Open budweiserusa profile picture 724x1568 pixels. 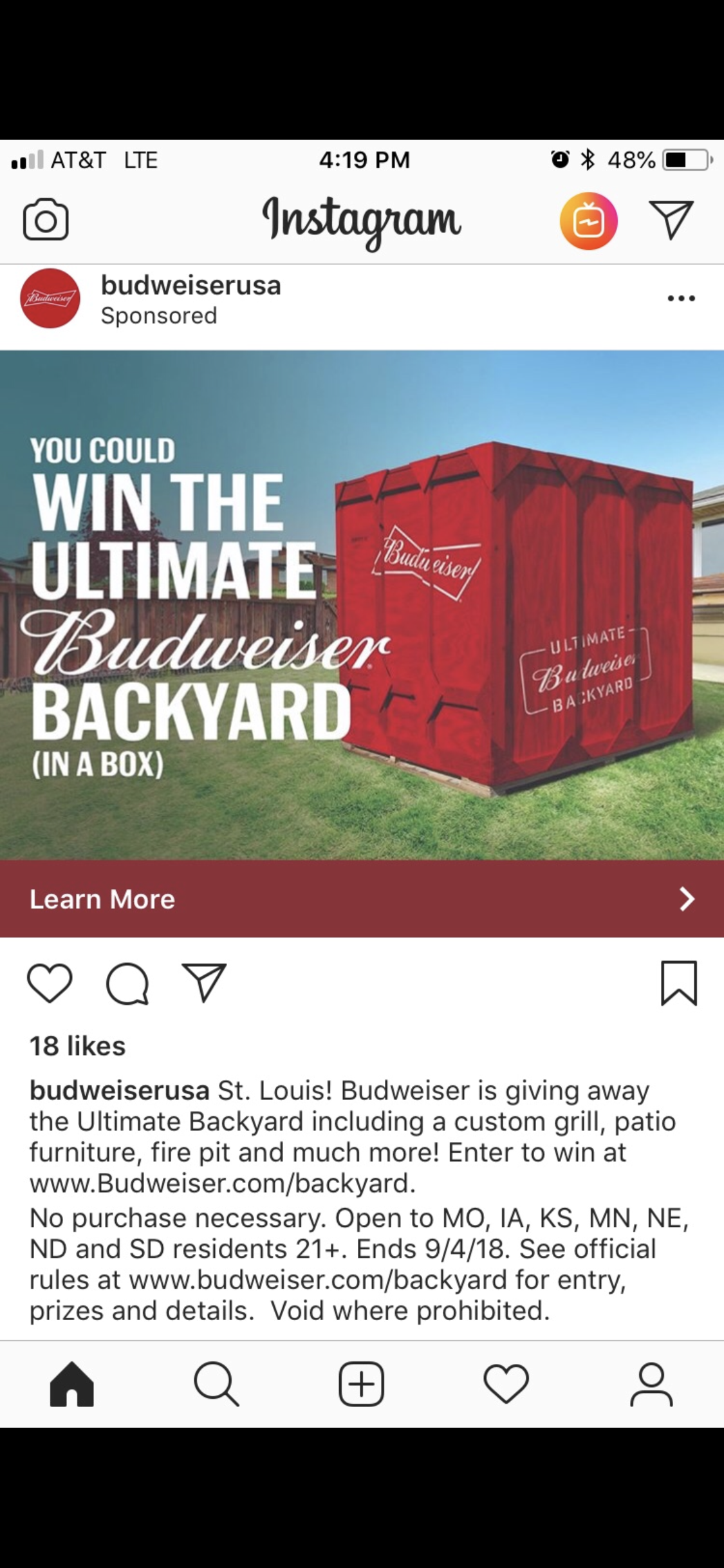(50, 299)
